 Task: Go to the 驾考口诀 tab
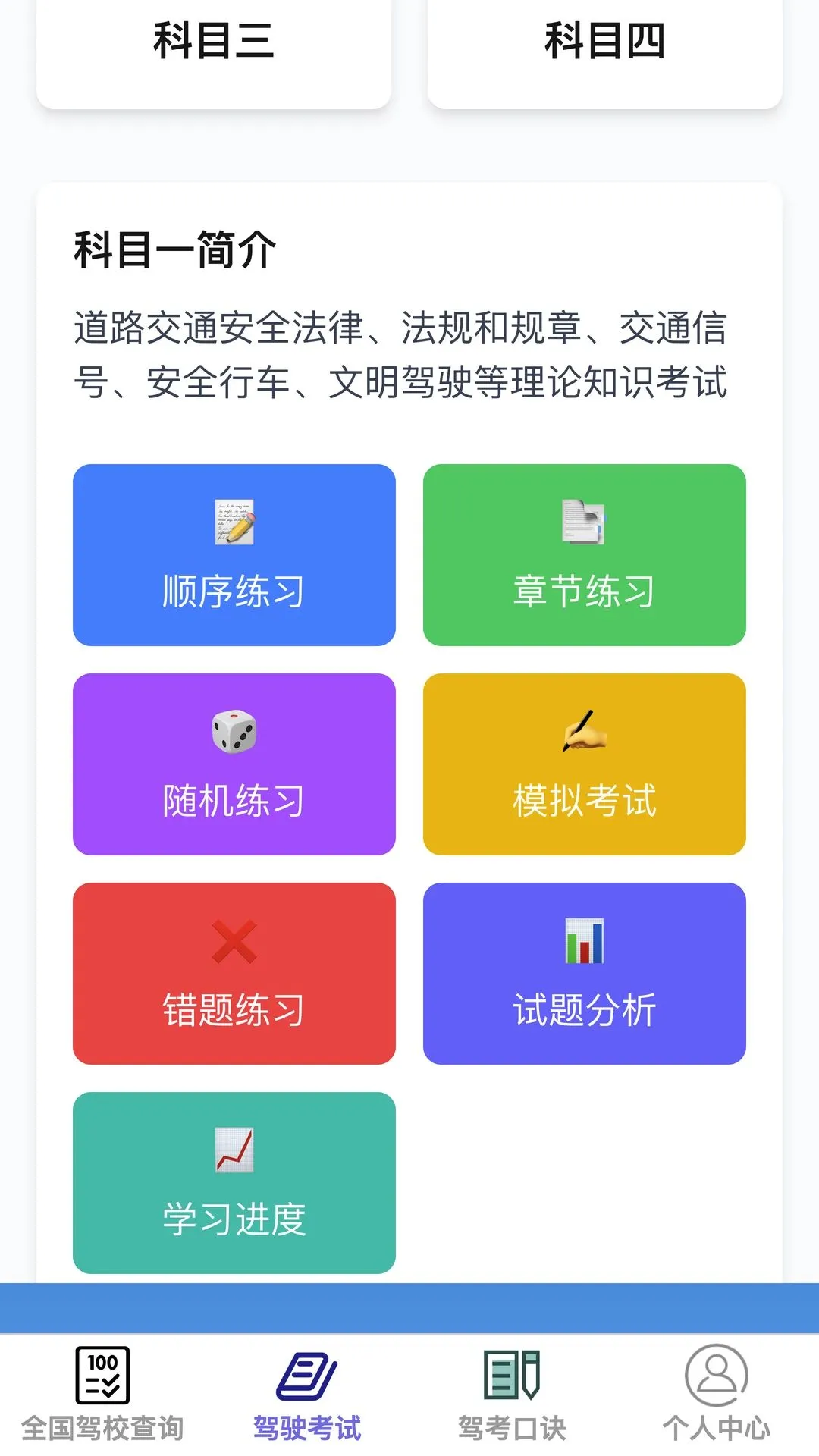[512, 1395]
